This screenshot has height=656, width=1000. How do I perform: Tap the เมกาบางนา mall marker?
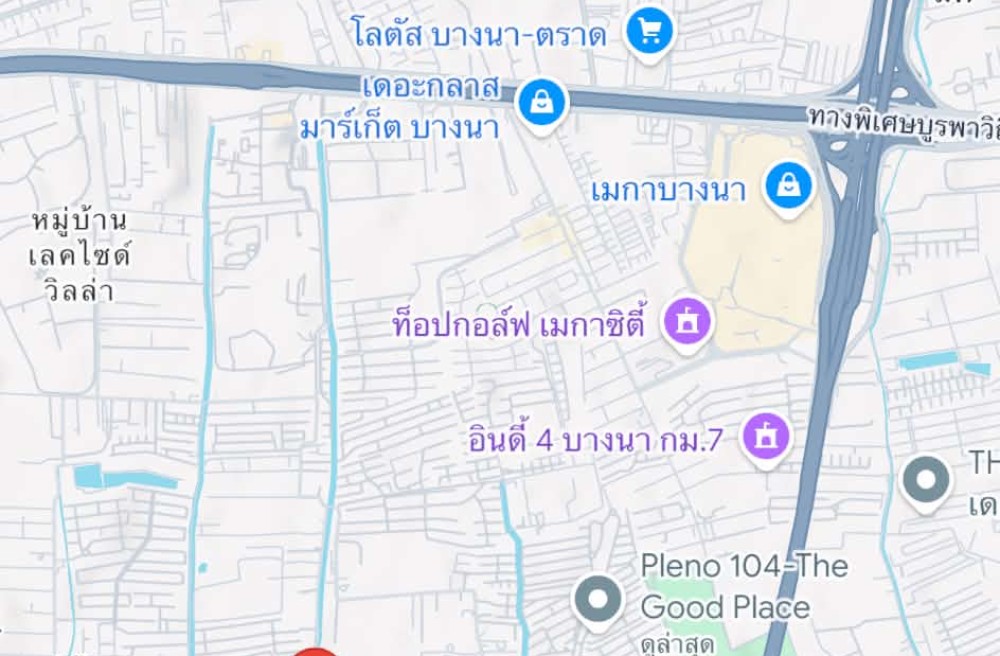tap(789, 189)
